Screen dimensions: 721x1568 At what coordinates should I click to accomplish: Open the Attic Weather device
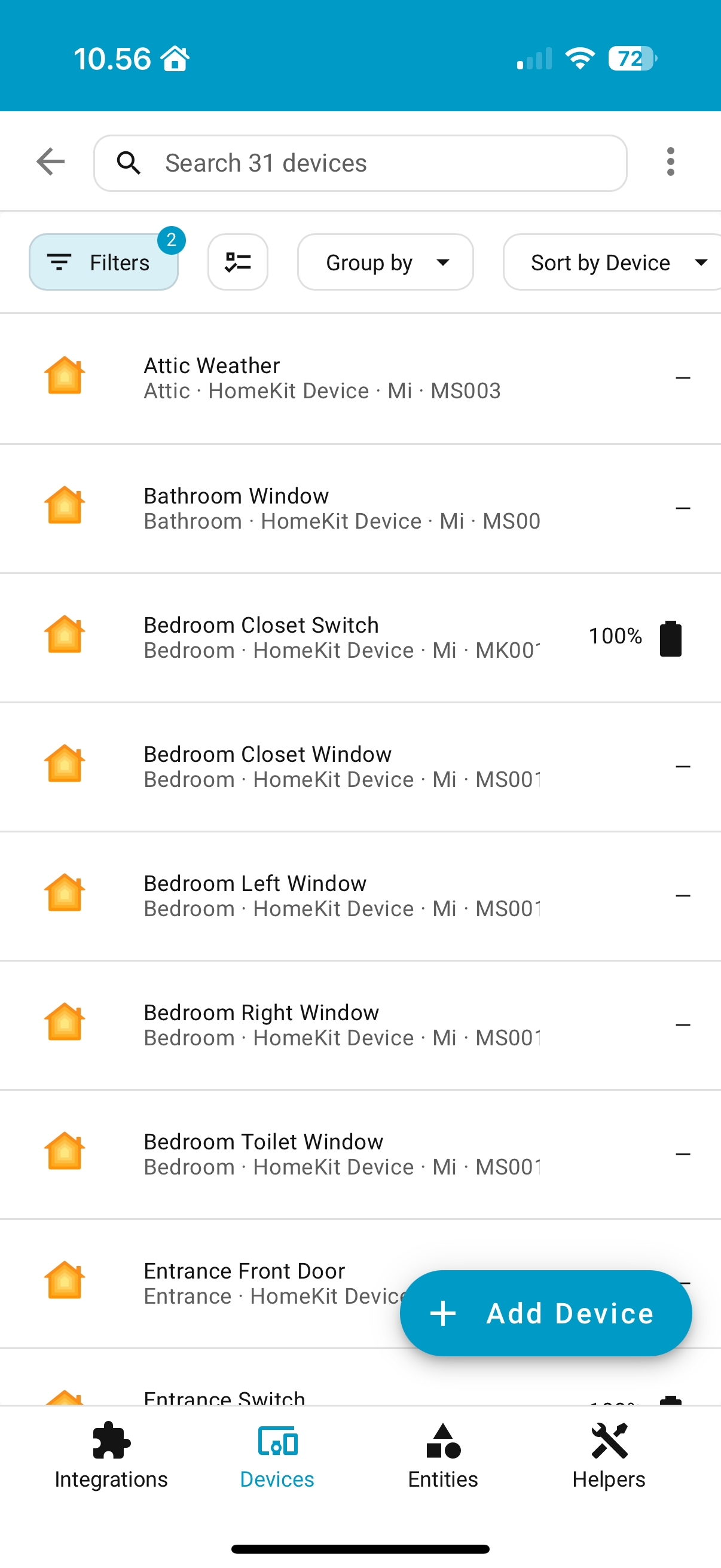coord(341,378)
